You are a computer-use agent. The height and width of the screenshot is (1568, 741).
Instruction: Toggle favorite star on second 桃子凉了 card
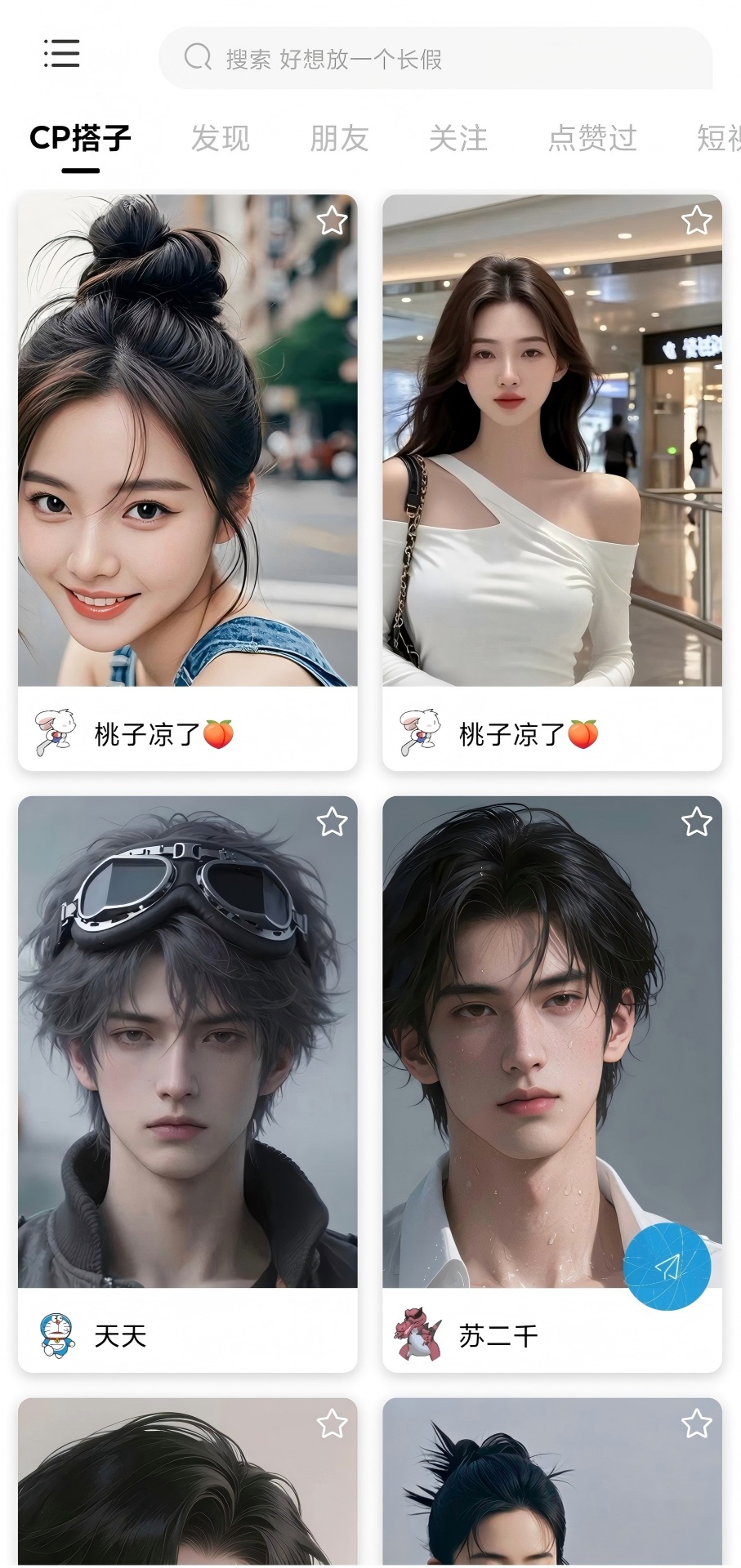(697, 220)
